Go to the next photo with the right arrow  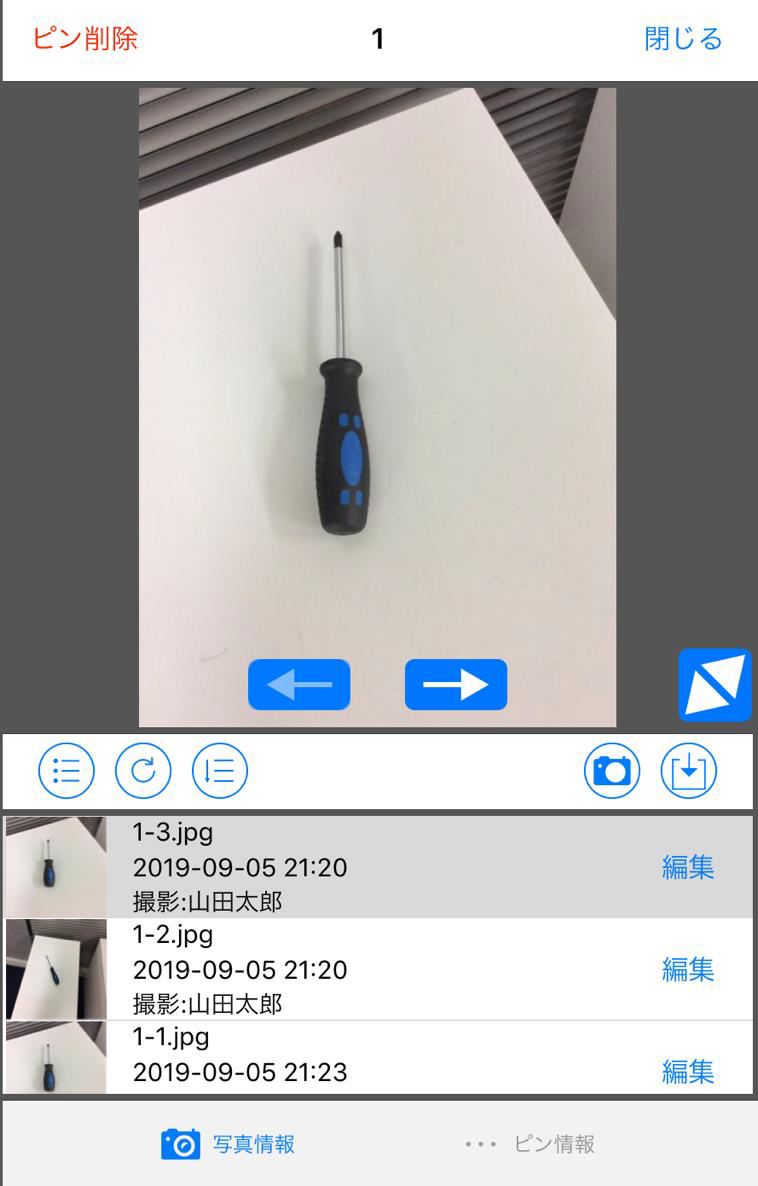tap(456, 685)
